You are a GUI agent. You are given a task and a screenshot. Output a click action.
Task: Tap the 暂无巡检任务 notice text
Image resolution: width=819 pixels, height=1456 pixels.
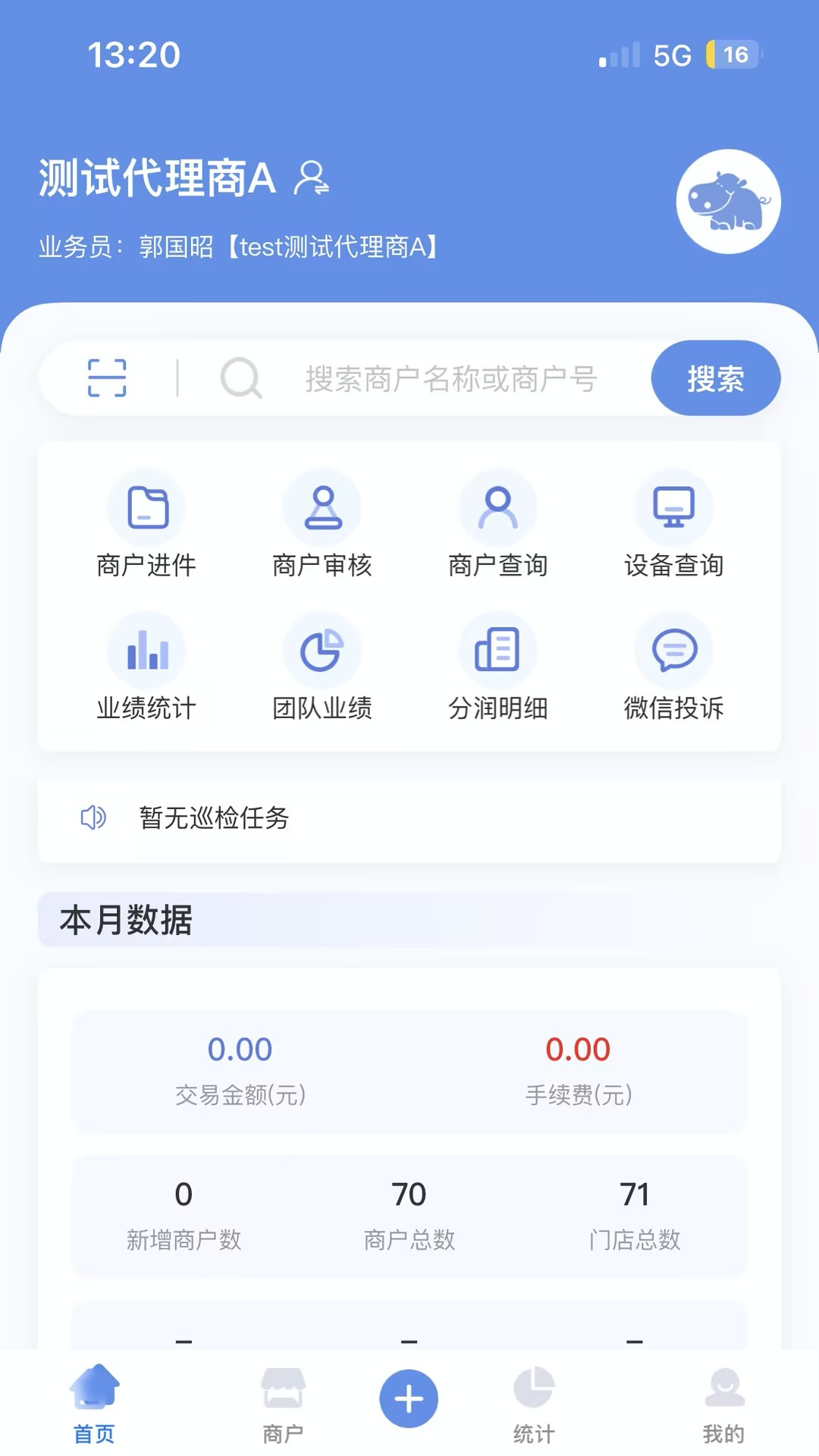[215, 820]
